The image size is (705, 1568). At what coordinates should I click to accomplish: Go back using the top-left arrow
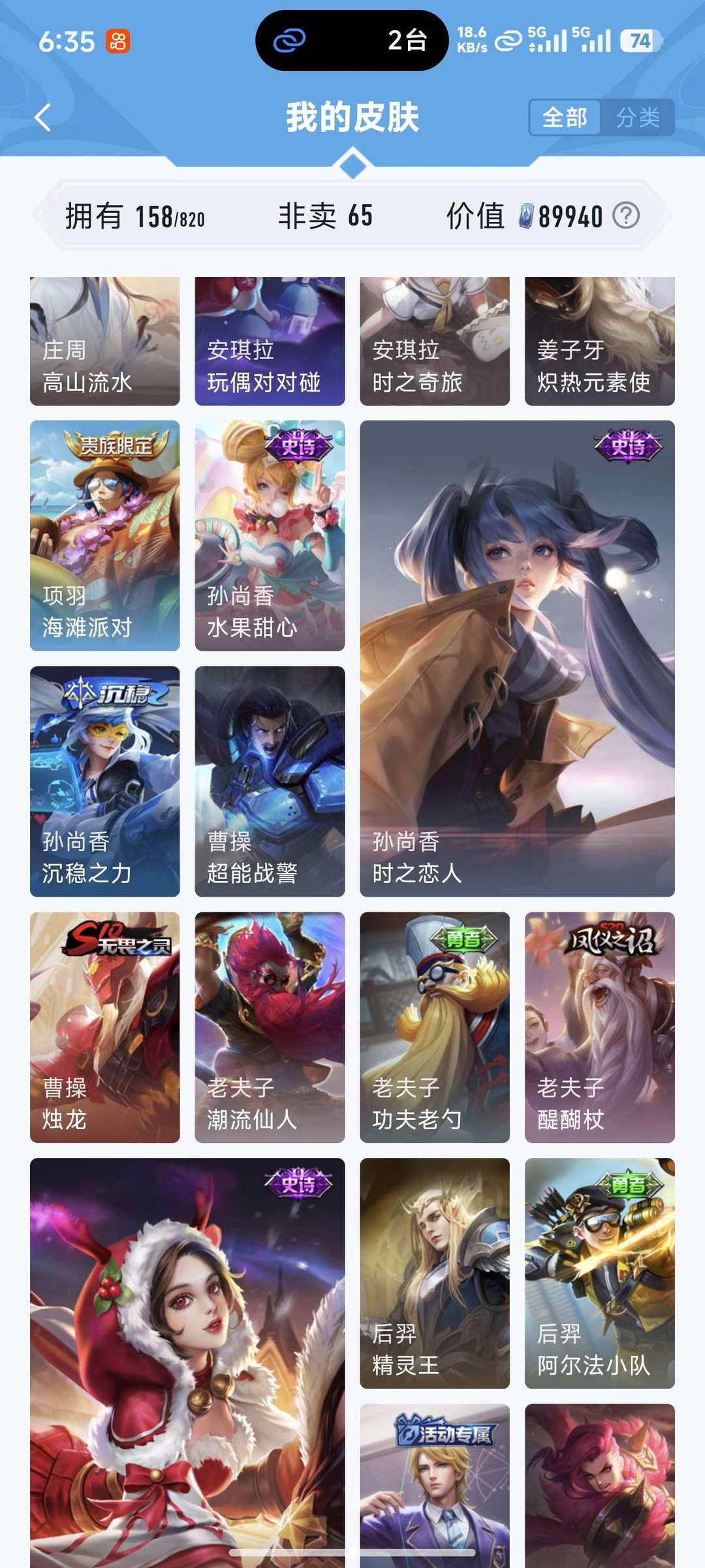43,118
